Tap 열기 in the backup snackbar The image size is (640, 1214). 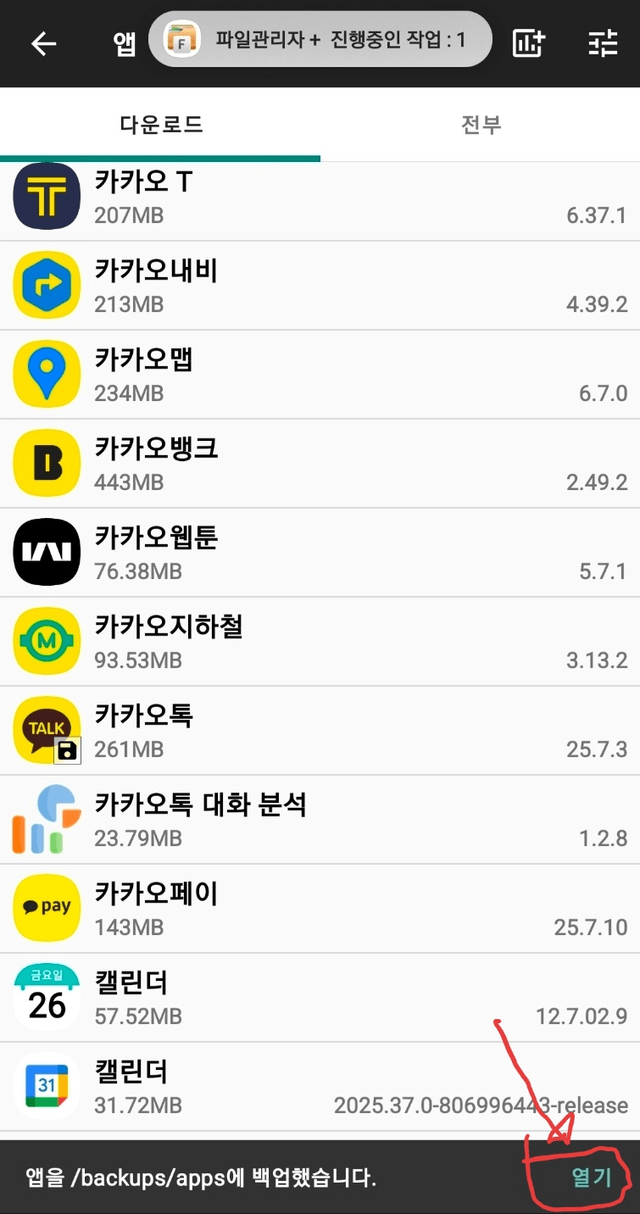(591, 1177)
